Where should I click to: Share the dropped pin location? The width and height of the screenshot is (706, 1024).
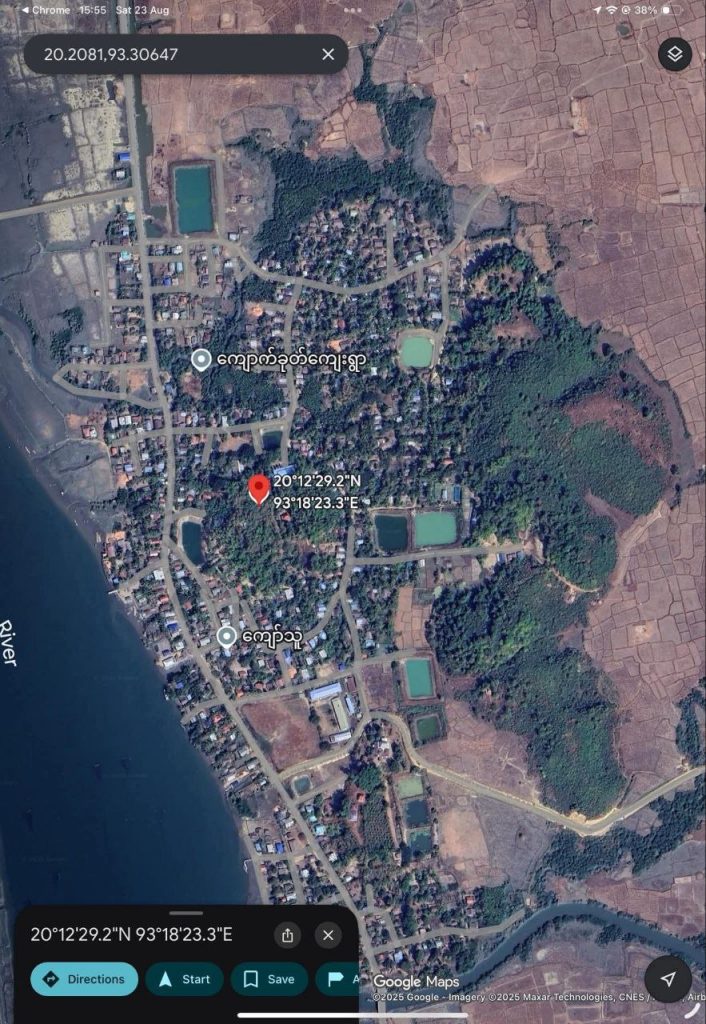(x=287, y=935)
